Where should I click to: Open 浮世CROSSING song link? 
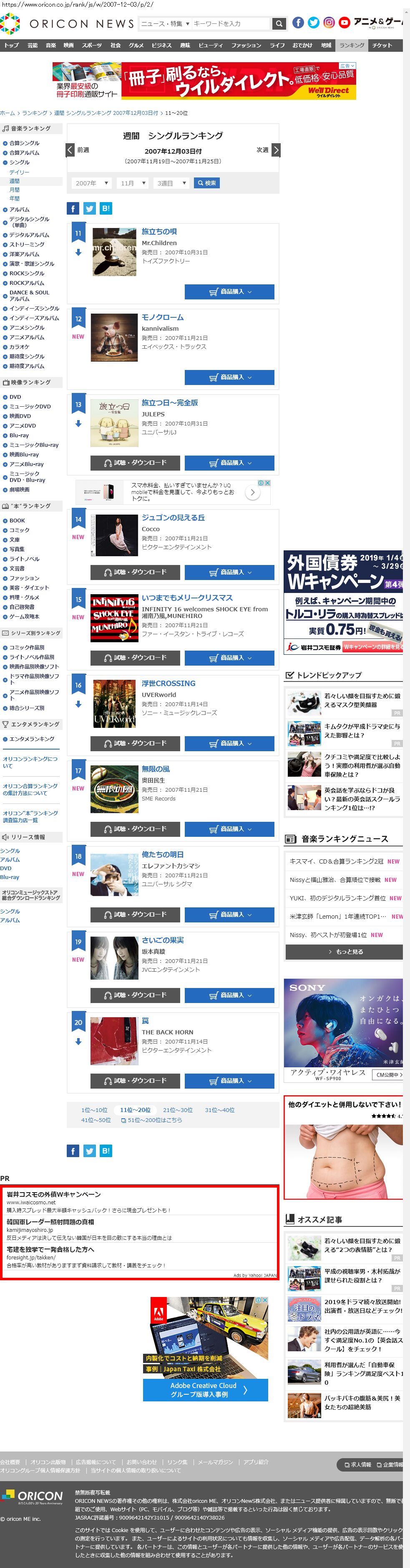coord(169,684)
